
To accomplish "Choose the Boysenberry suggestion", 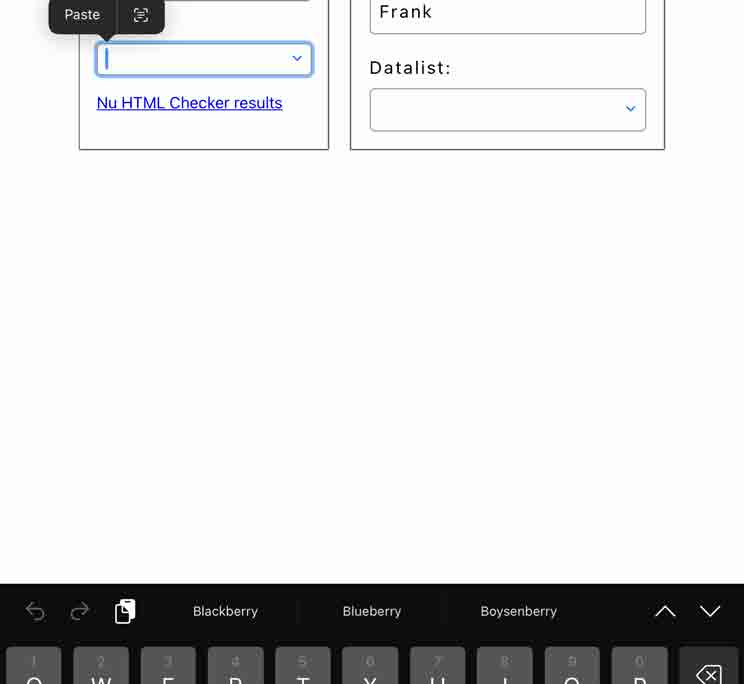I will pyautogui.click(x=518, y=611).
